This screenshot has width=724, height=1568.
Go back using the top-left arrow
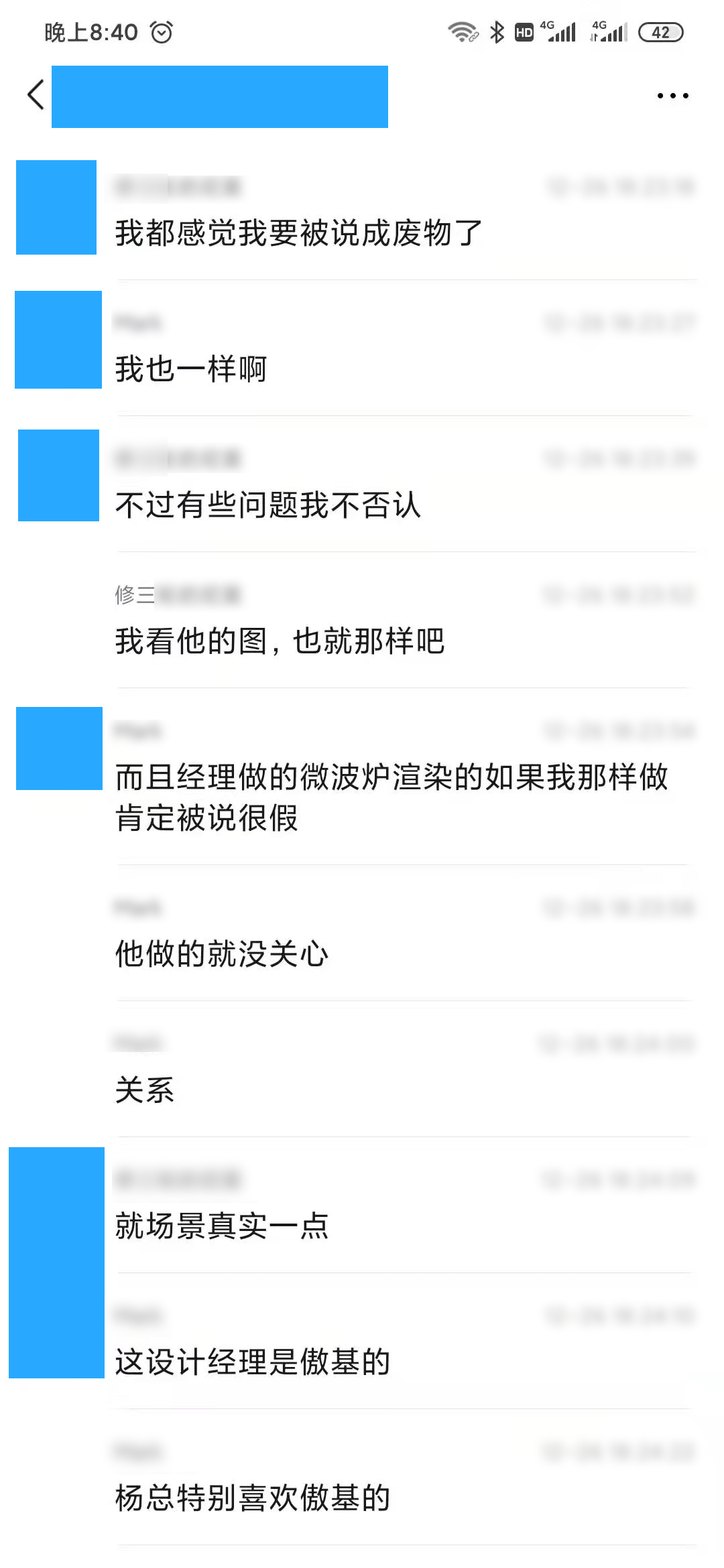pyautogui.click(x=36, y=94)
